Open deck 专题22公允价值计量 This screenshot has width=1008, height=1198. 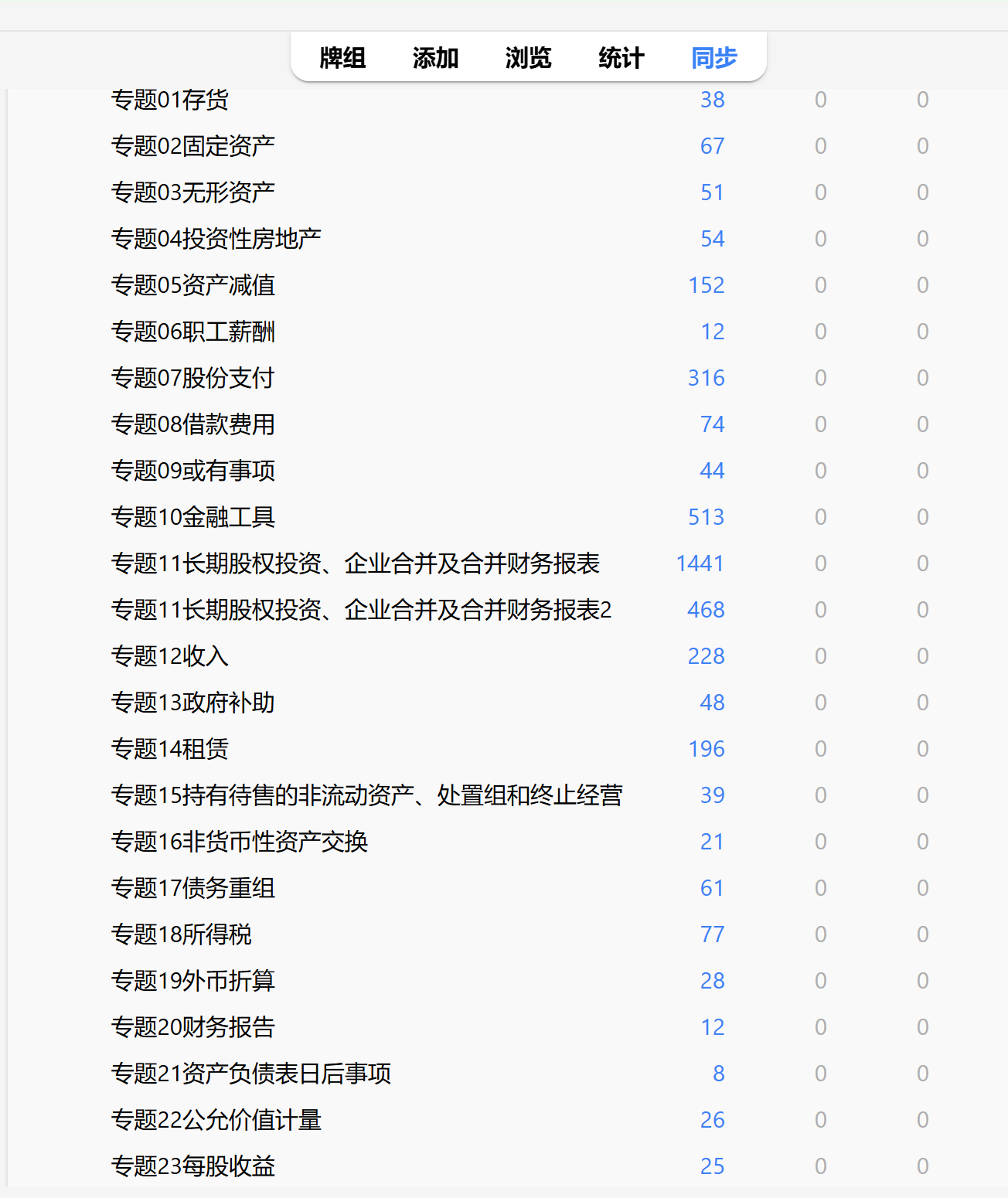216,1120
